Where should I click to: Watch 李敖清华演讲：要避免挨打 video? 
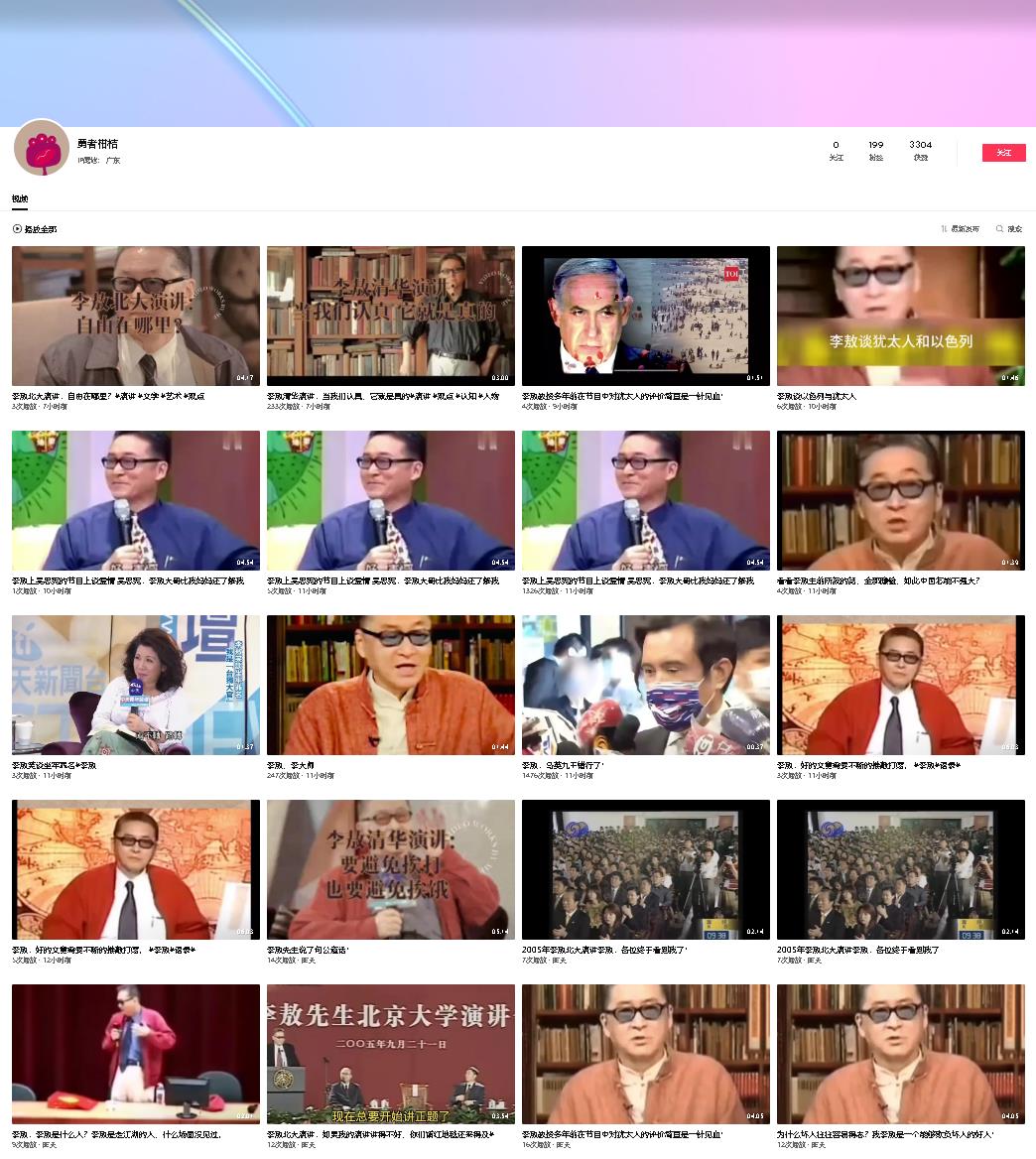(391, 869)
